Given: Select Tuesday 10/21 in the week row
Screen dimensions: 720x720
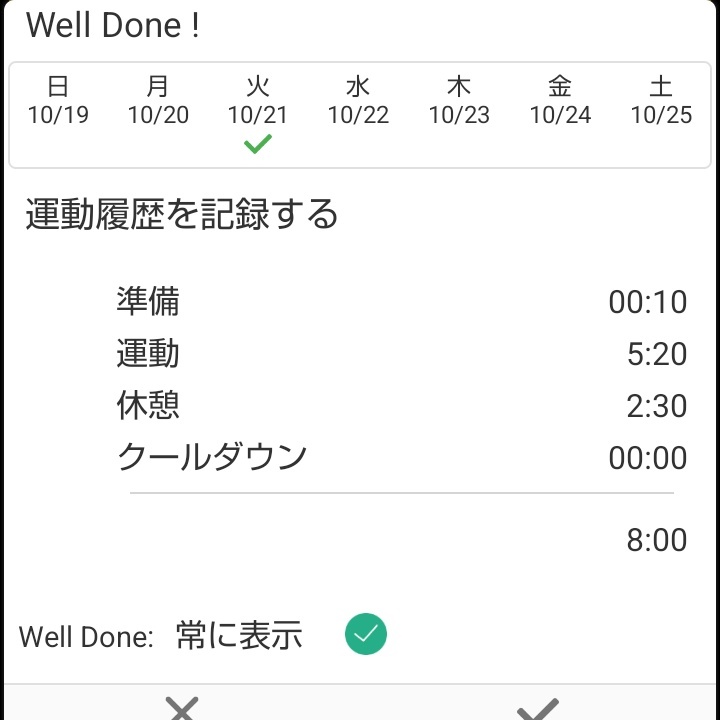Looking at the screenshot, I should (x=258, y=102).
